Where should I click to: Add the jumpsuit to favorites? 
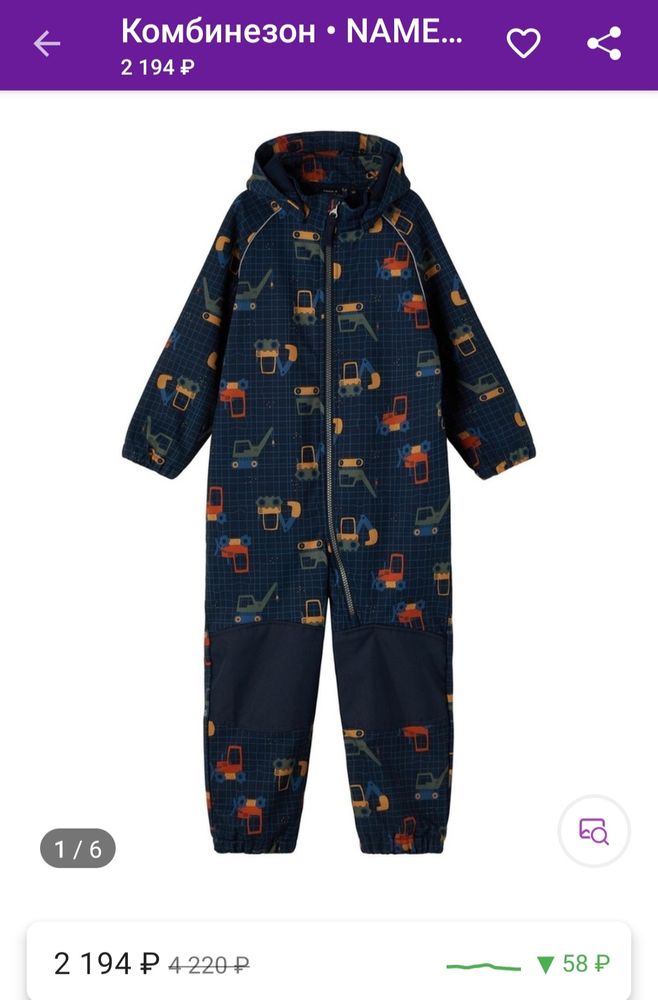click(x=523, y=44)
